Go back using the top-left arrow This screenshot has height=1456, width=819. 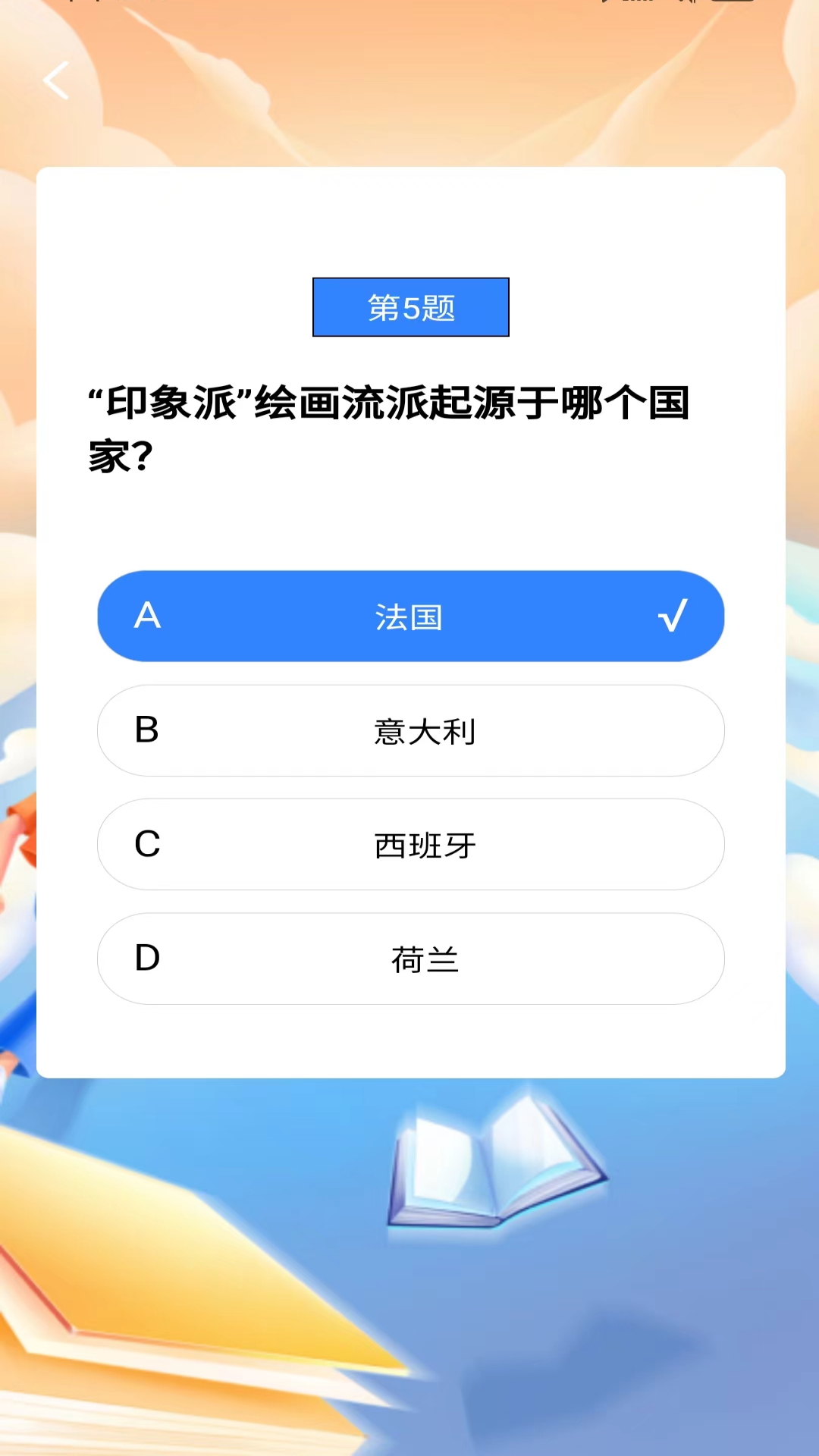(x=56, y=80)
